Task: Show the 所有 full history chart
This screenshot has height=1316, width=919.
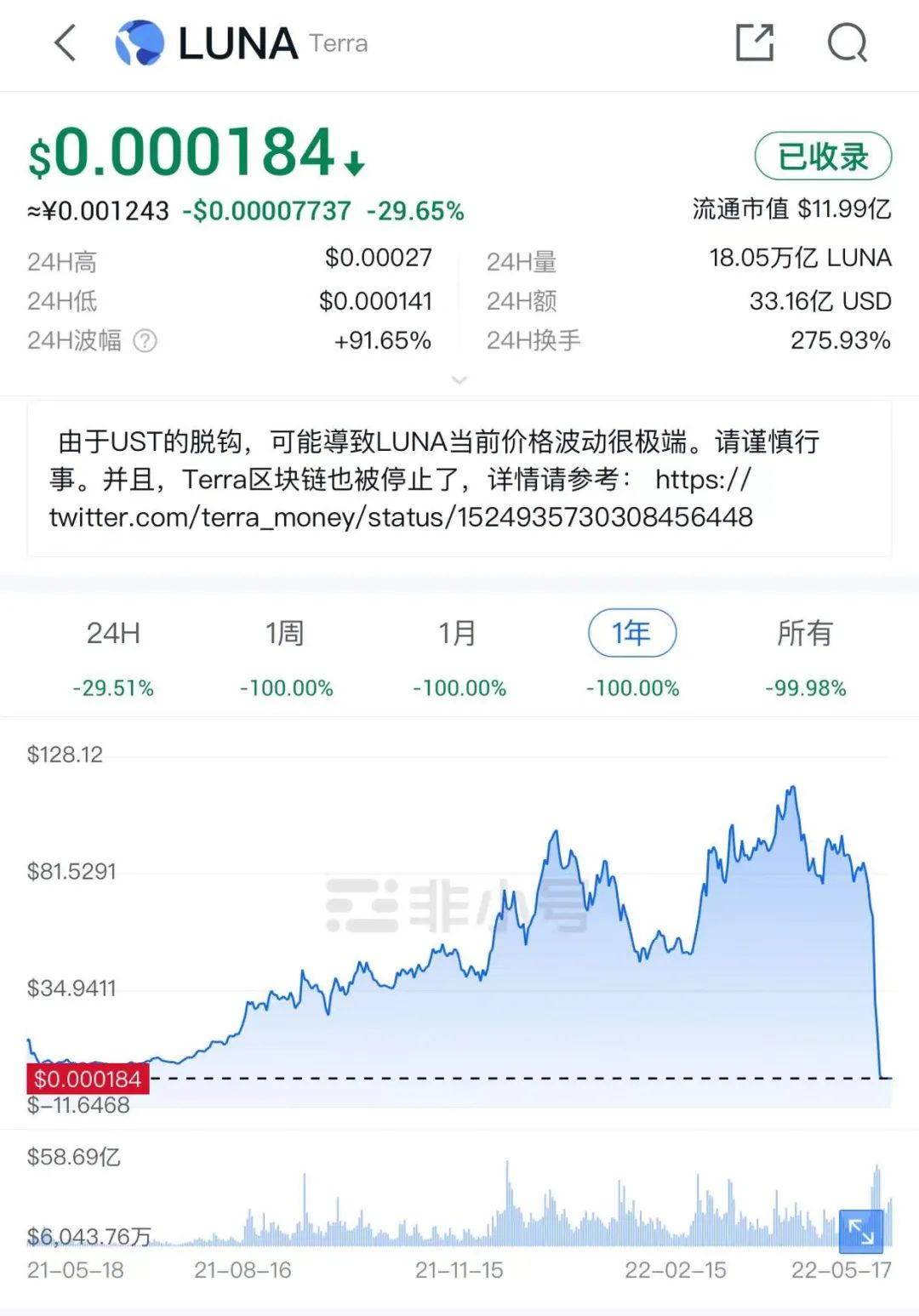Action: [804, 634]
